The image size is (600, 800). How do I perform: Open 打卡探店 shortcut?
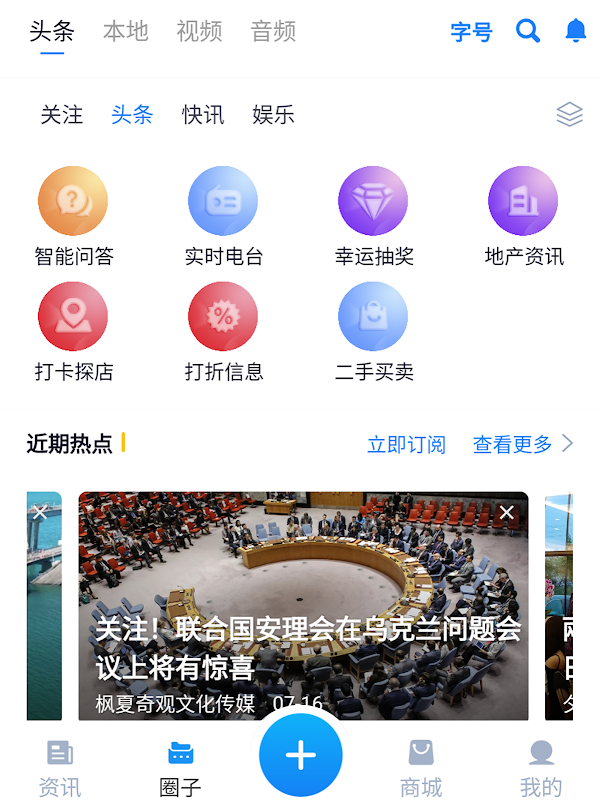[73, 332]
